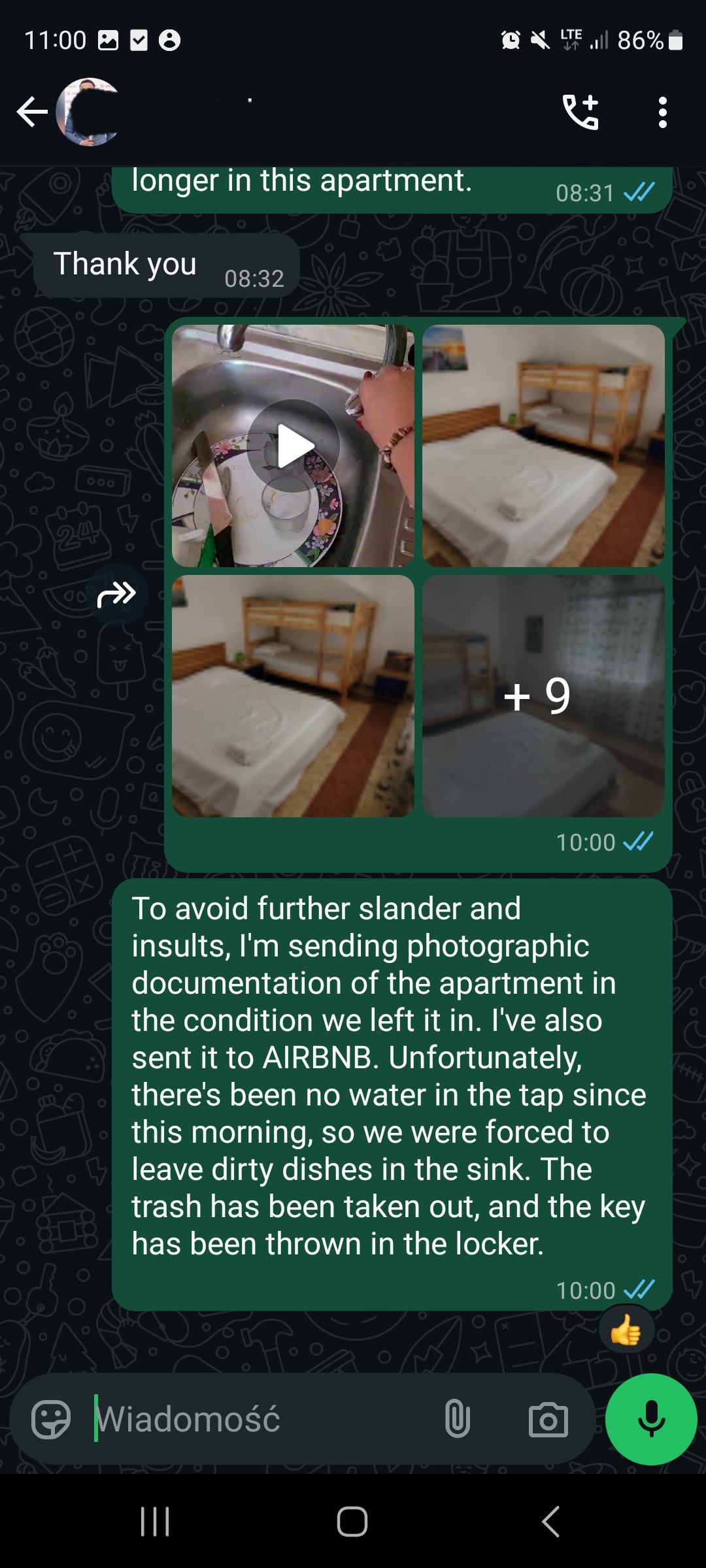Open the camera from the message bar
This screenshot has width=706, height=1568.
point(548,1420)
